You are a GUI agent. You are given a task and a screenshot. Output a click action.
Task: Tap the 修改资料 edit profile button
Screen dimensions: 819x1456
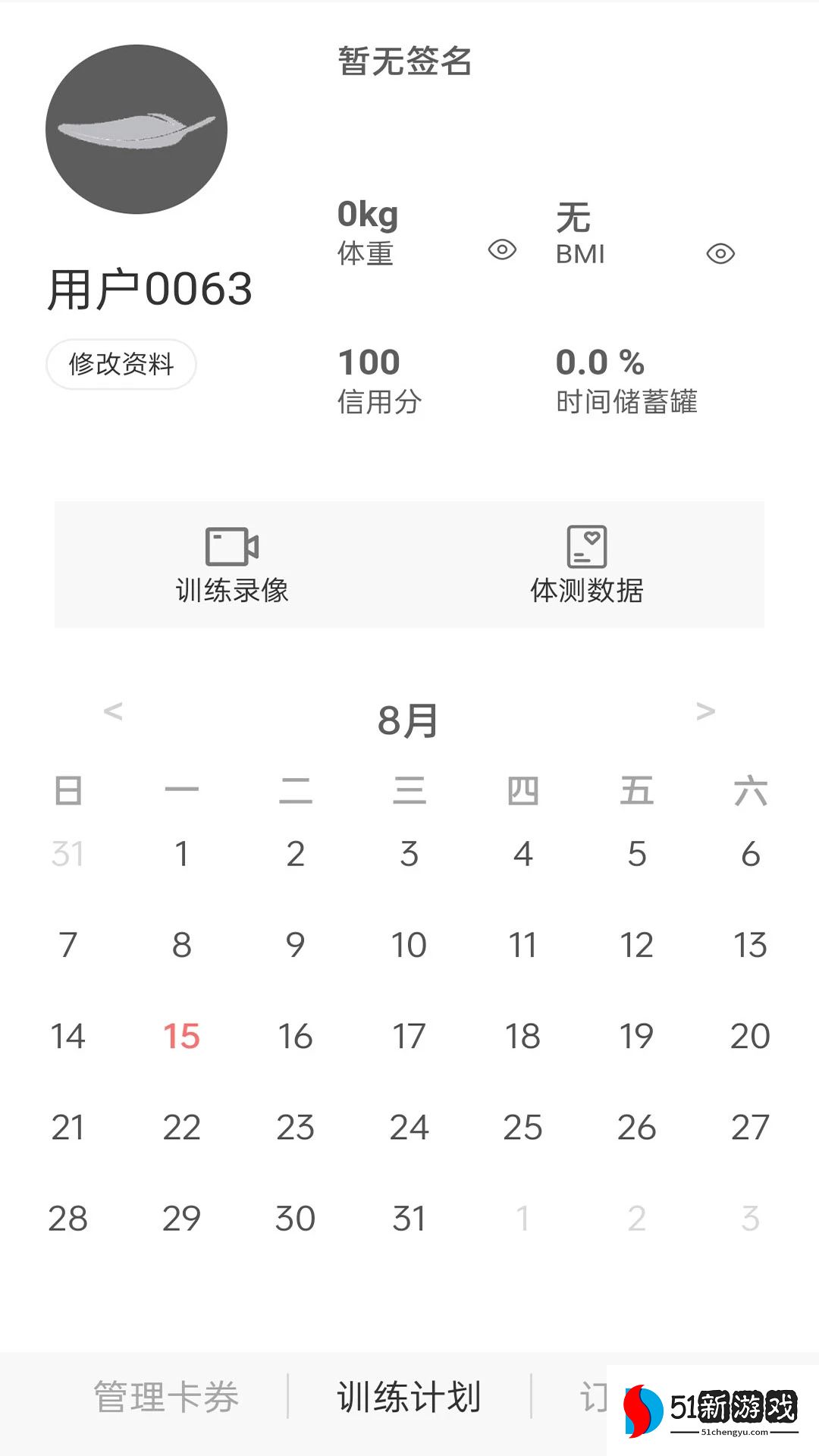(121, 364)
